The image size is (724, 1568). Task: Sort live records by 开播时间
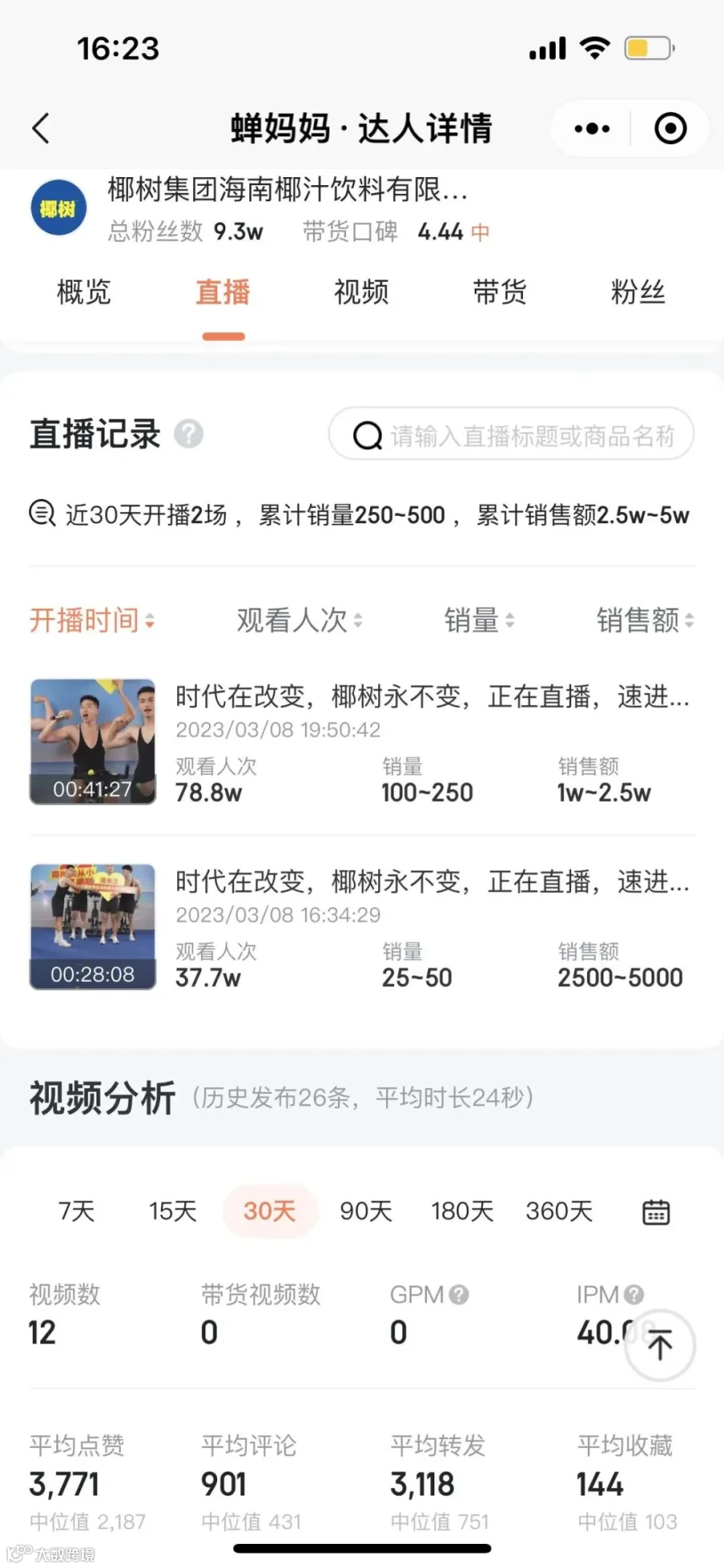click(x=92, y=620)
